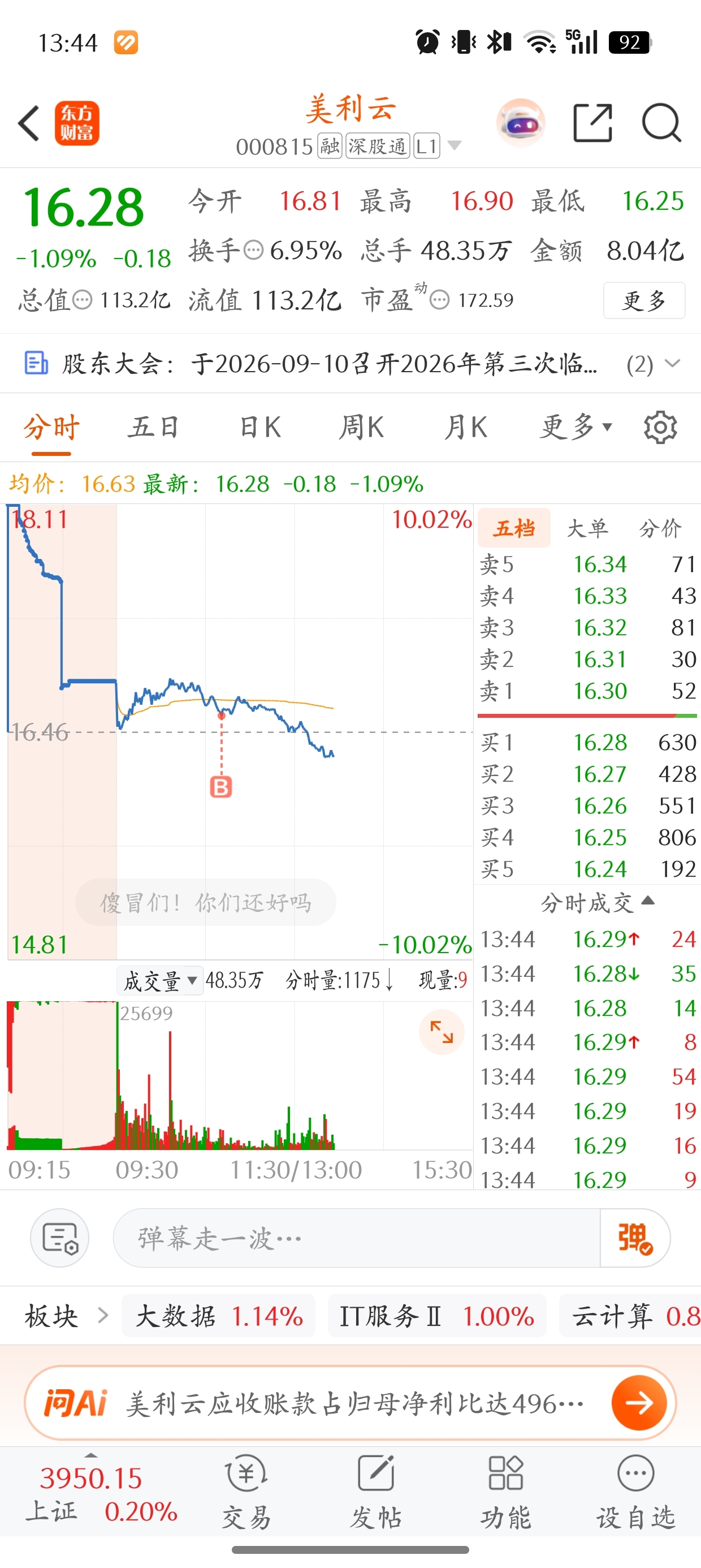This screenshot has height=1568, width=701.
Task: Switch to the 周K chart tab
Action: coord(361,427)
